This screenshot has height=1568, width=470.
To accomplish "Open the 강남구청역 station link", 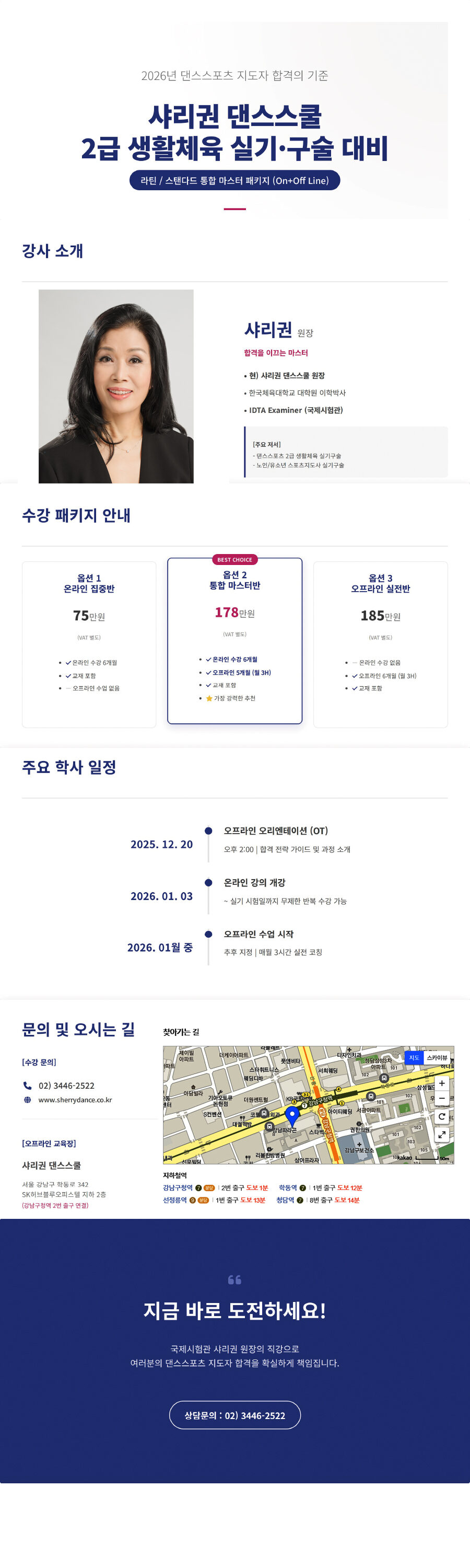I will (178, 1187).
